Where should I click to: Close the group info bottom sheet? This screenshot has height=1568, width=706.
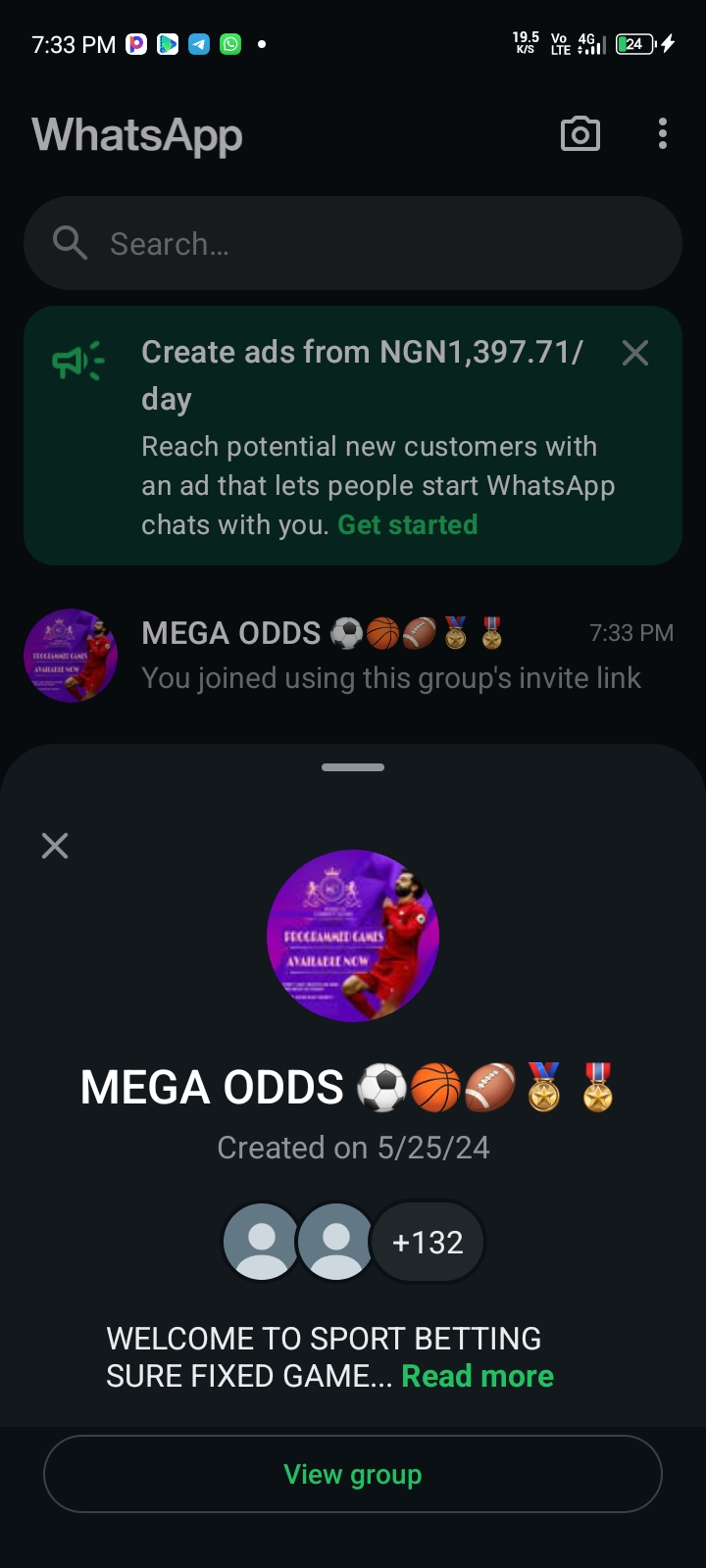coord(55,846)
